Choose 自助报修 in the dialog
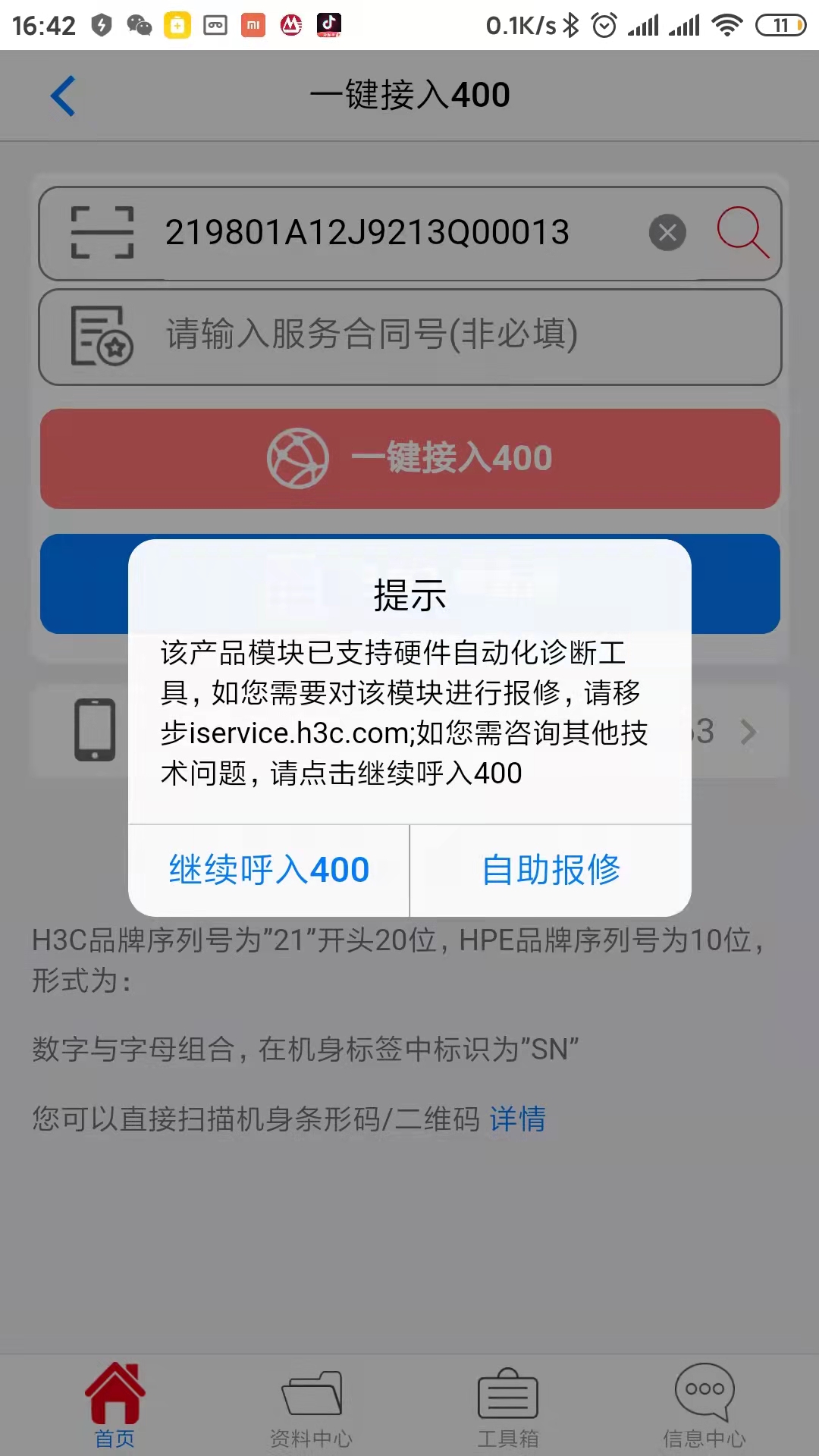 click(551, 870)
